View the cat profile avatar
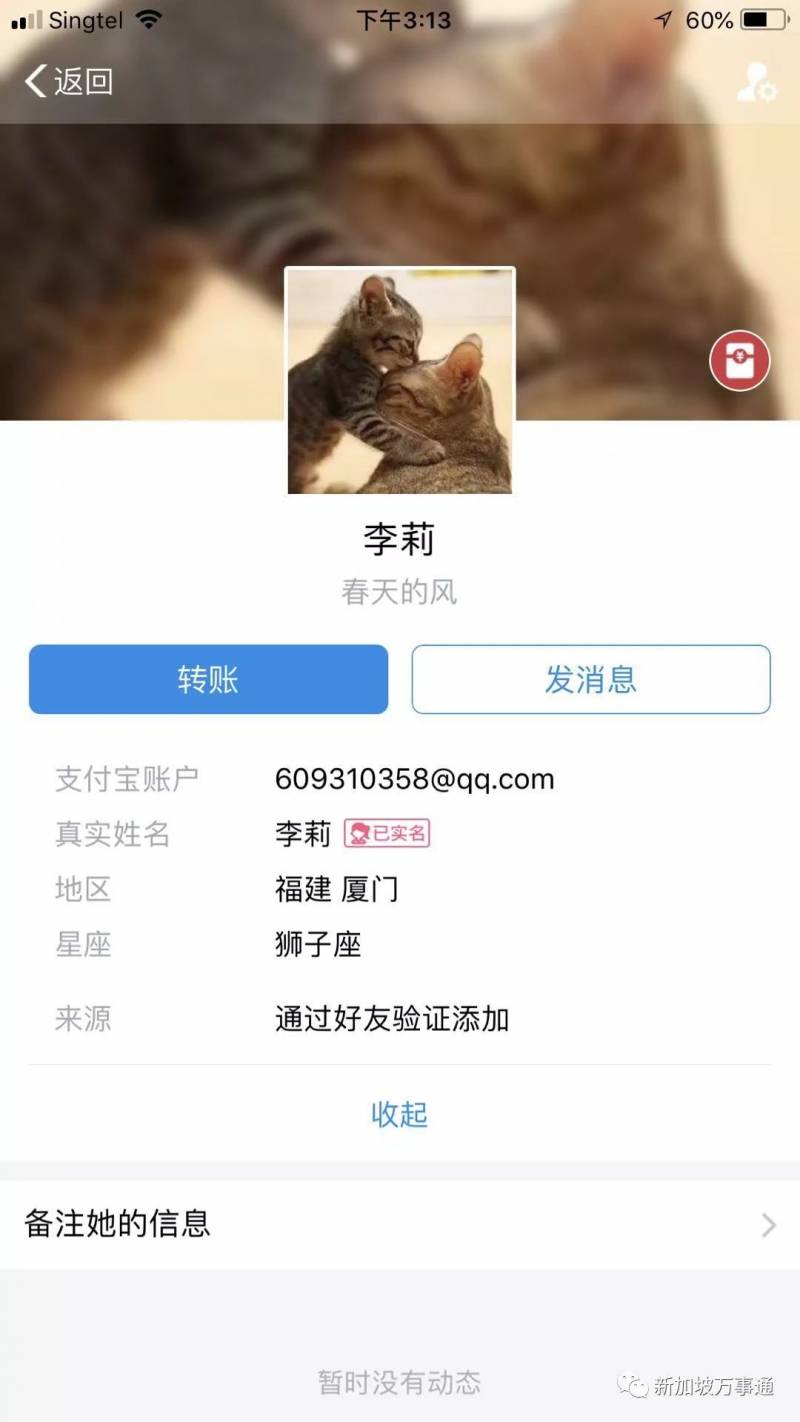Image resolution: width=800 pixels, height=1422 pixels. 400,381
